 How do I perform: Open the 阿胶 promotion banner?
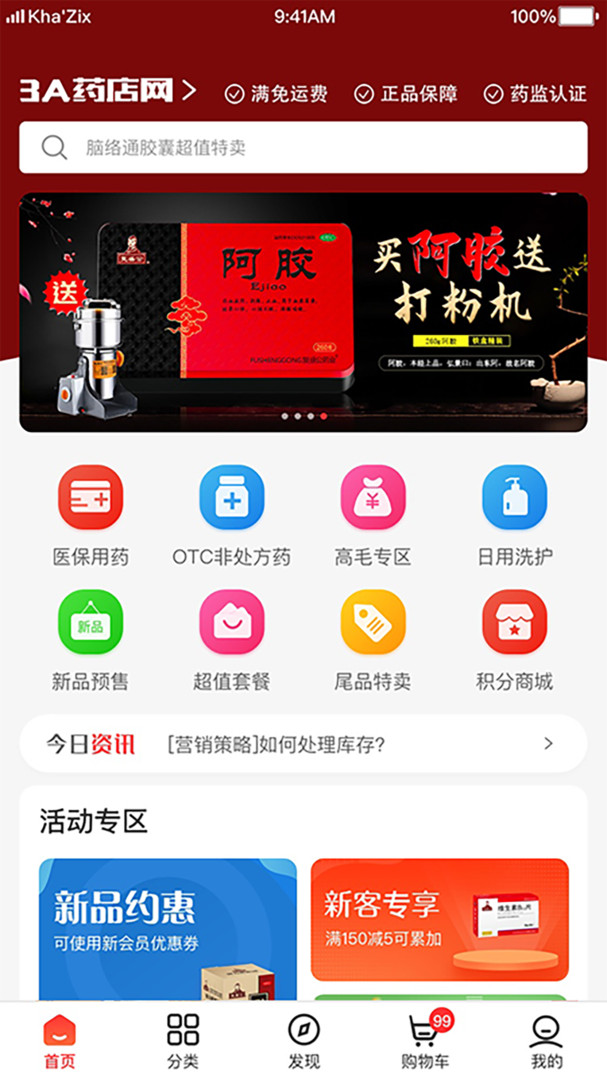[x=303, y=312]
